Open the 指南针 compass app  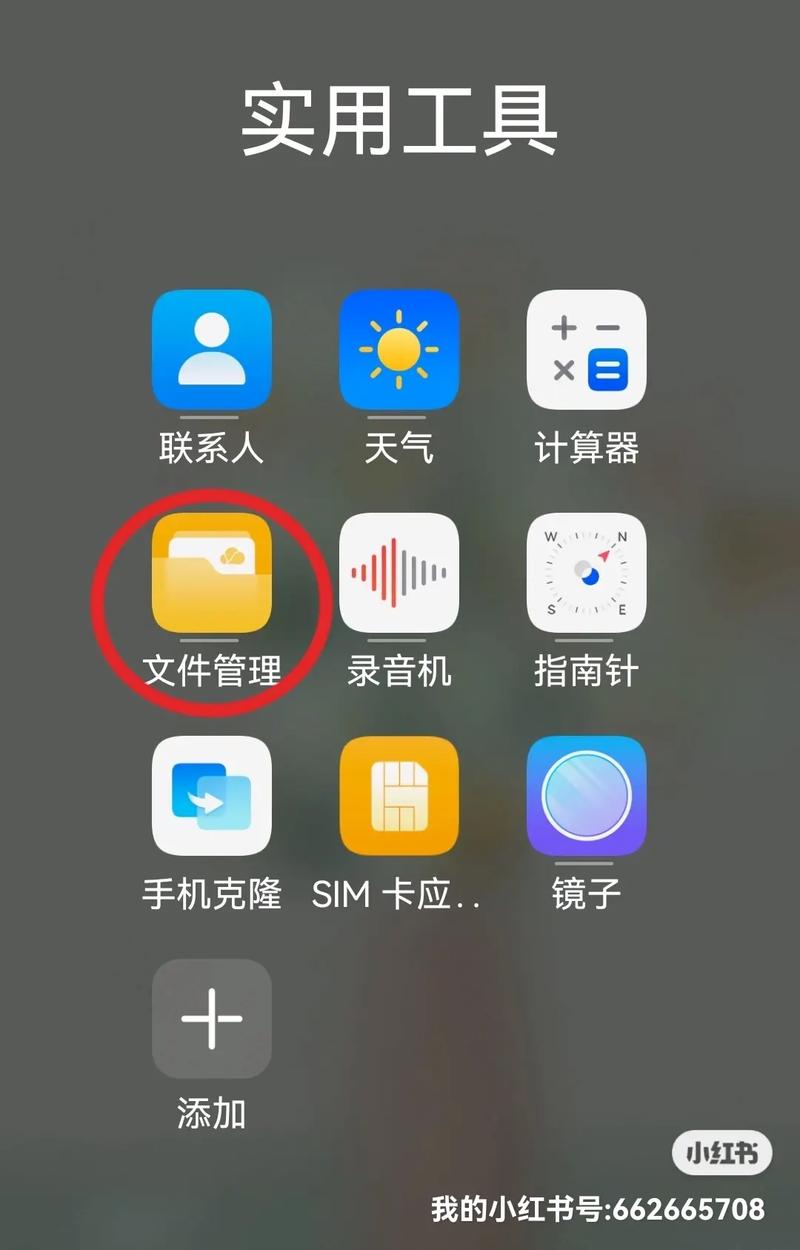pyautogui.click(x=586, y=573)
